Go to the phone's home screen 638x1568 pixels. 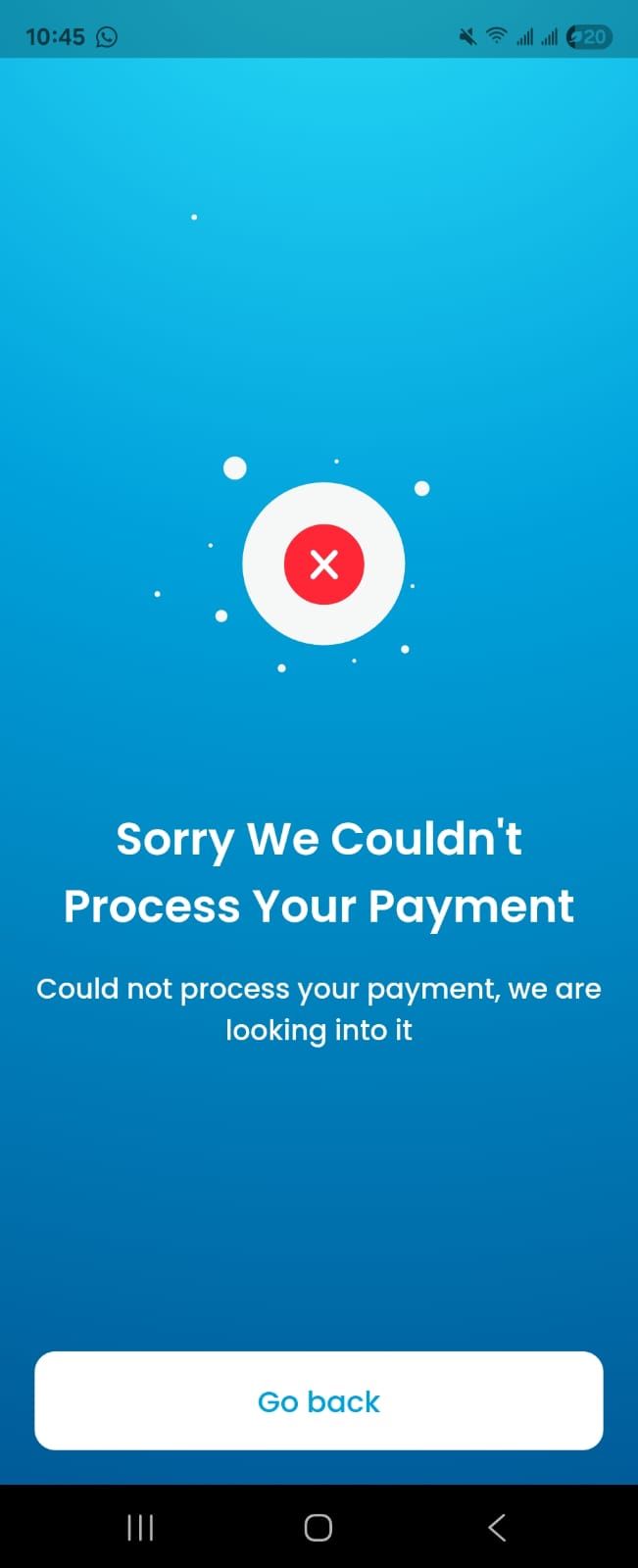tap(319, 1527)
